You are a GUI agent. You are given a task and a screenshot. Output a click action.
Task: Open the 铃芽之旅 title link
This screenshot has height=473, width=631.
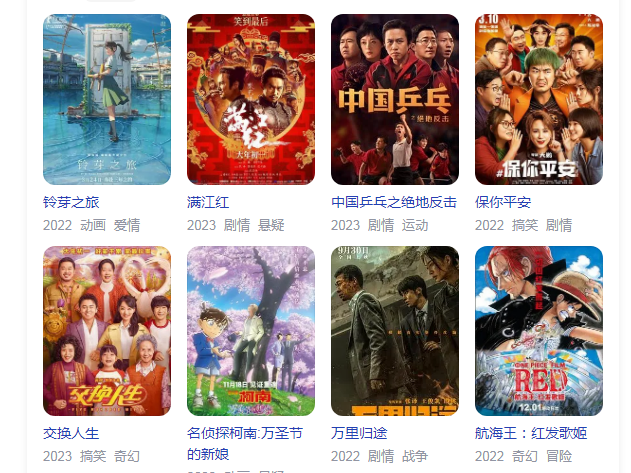click(71, 202)
